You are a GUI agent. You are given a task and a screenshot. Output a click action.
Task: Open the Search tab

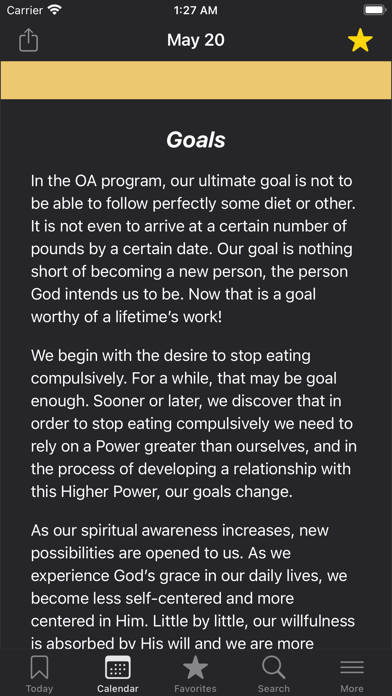pos(273,674)
